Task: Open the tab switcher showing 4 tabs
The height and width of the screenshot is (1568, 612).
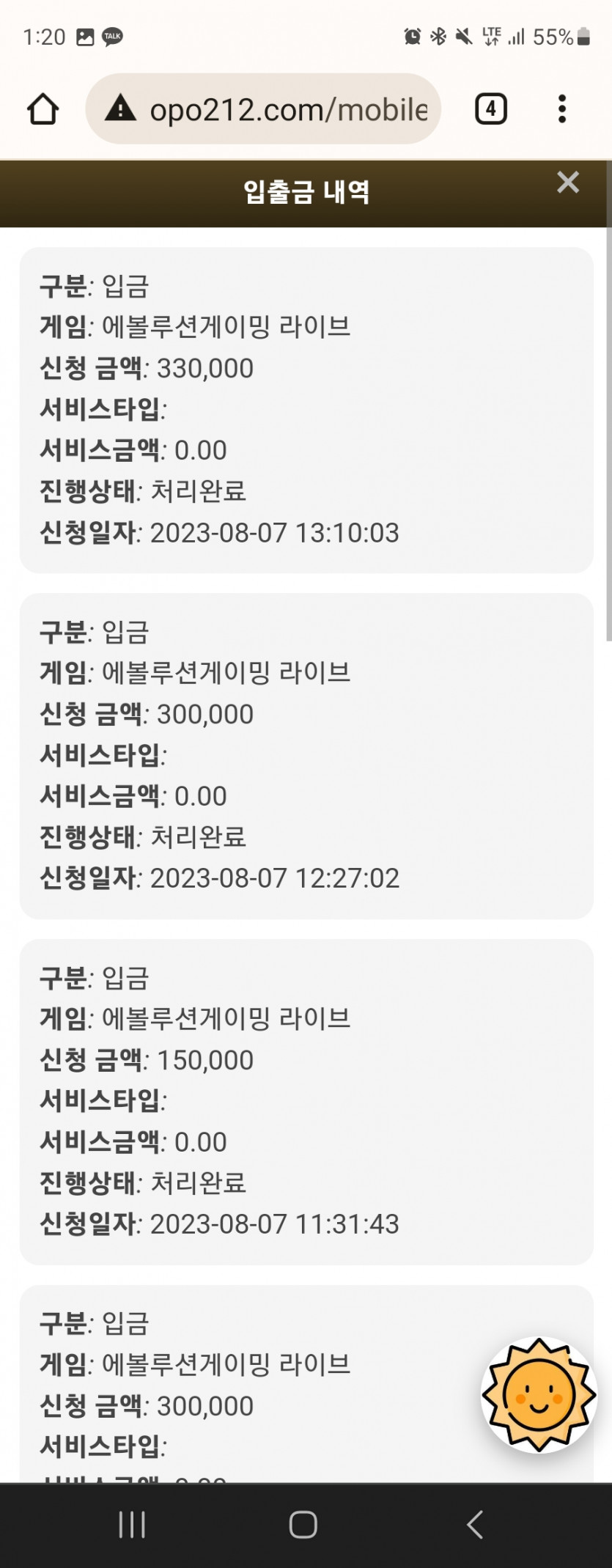Action: 491,109
